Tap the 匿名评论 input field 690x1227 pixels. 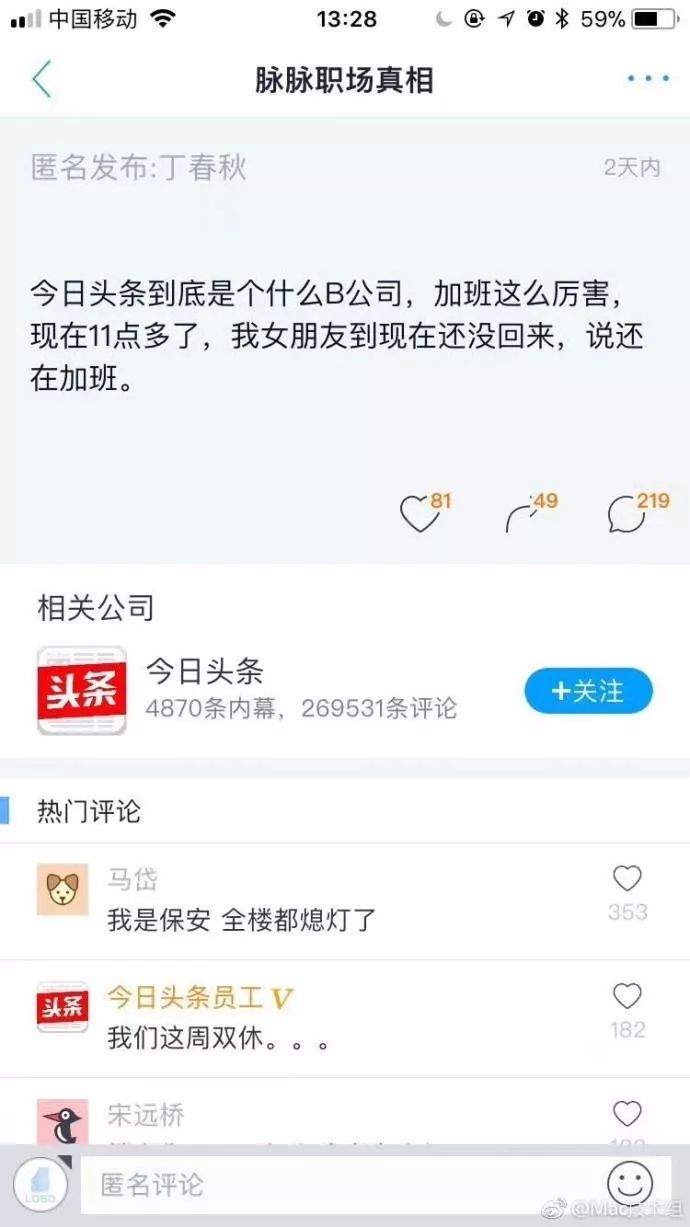(x=340, y=1185)
